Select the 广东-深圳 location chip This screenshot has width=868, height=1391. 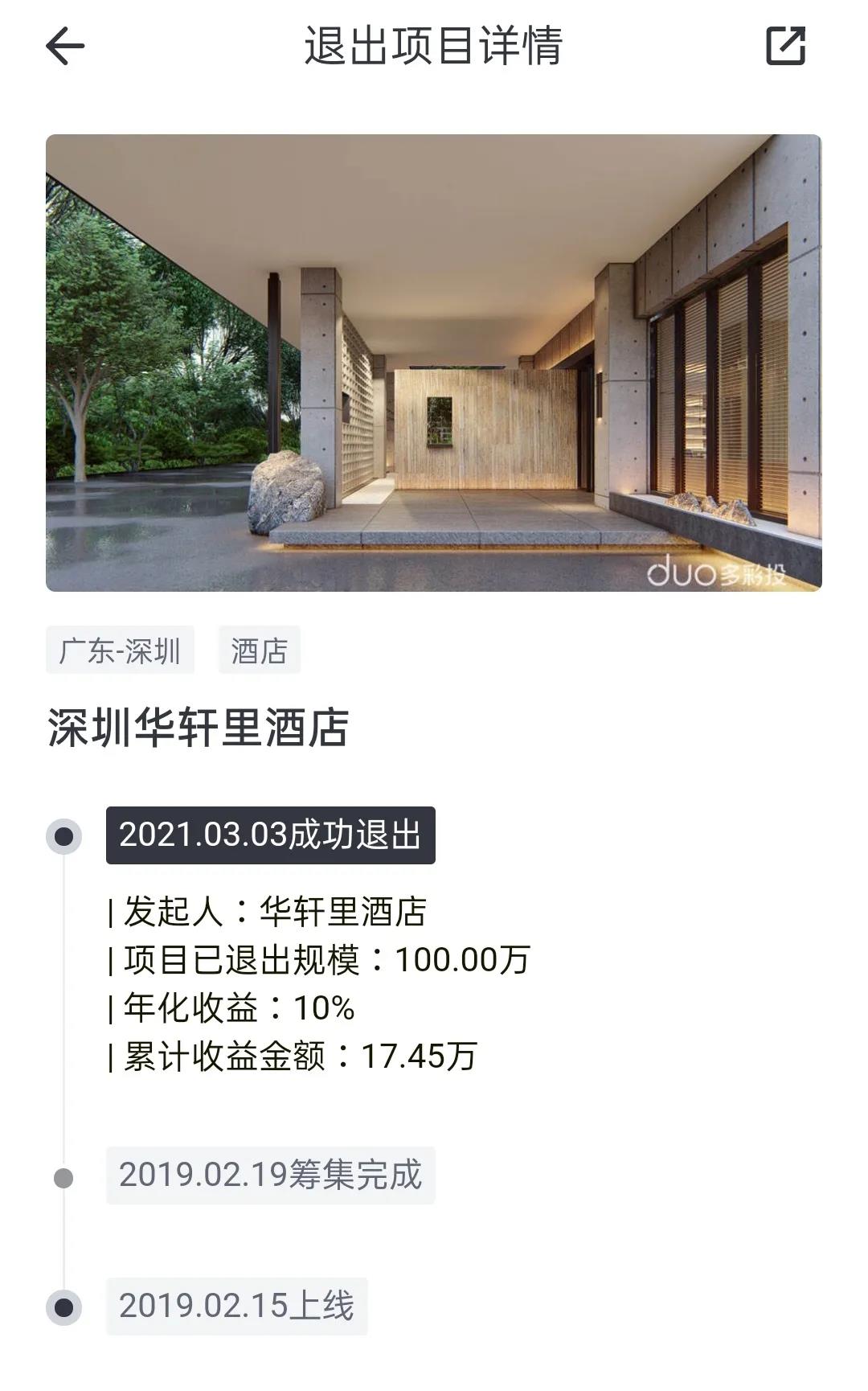coord(120,650)
